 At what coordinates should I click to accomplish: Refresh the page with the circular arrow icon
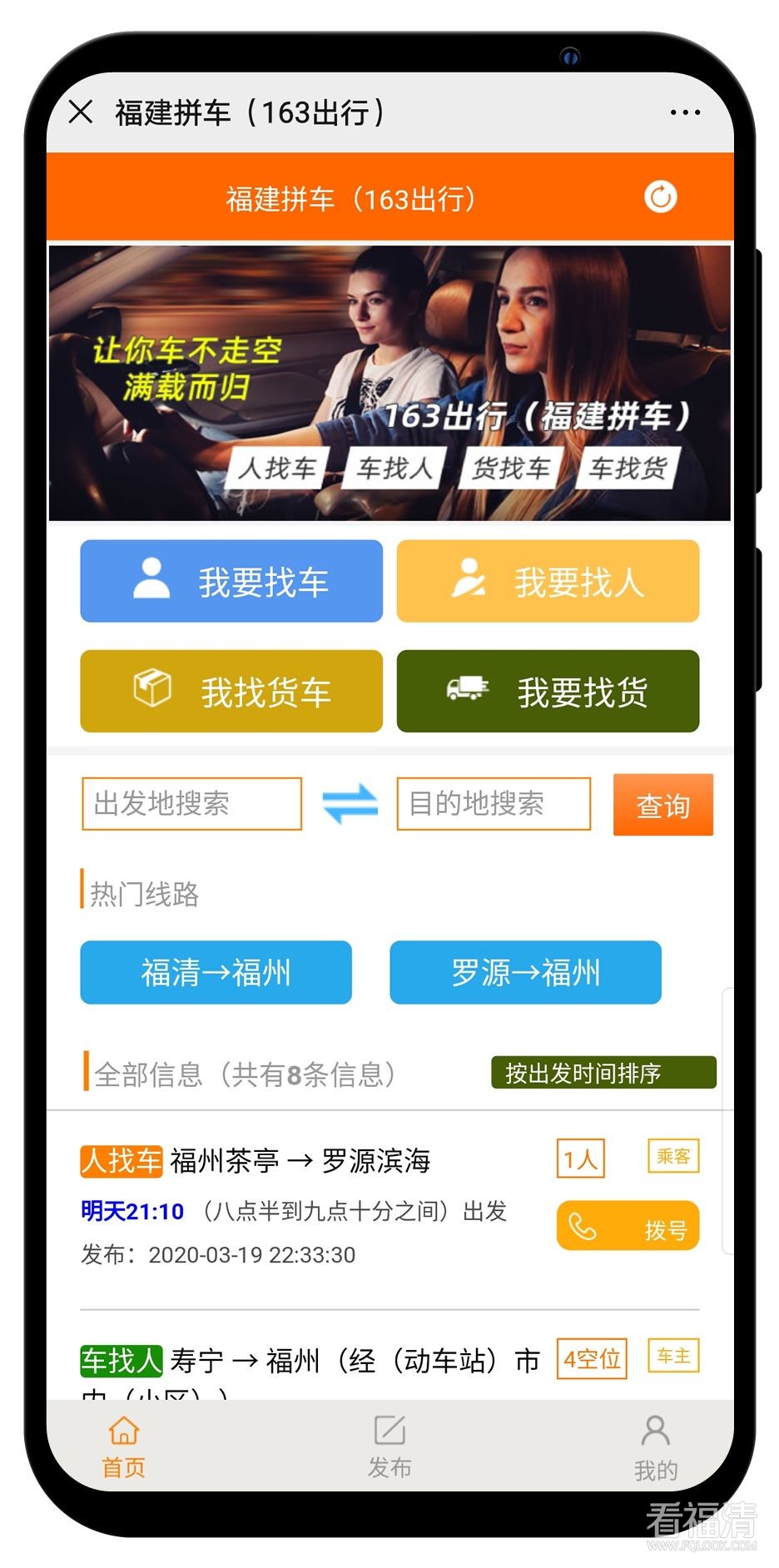coord(660,197)
